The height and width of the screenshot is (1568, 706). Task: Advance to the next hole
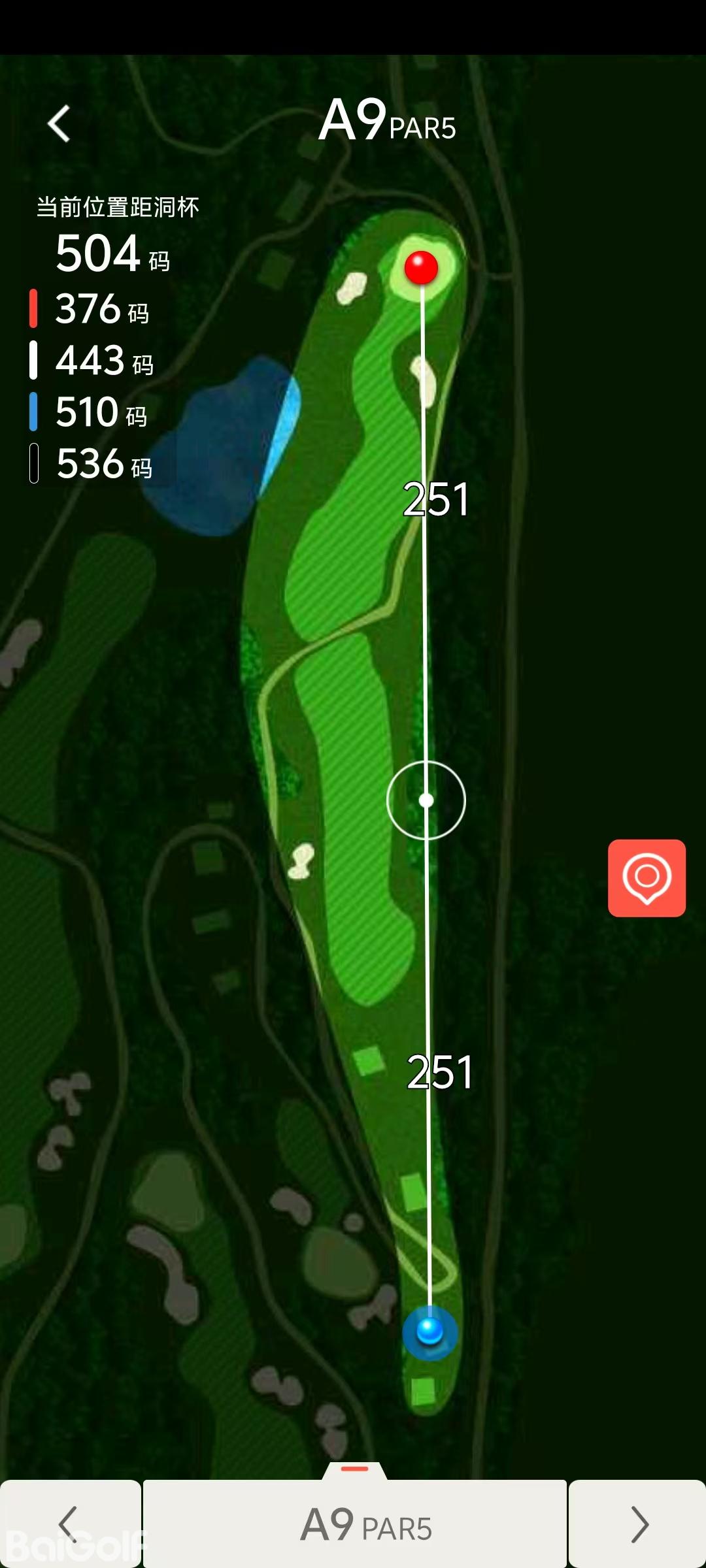(x=637, y=1524)
